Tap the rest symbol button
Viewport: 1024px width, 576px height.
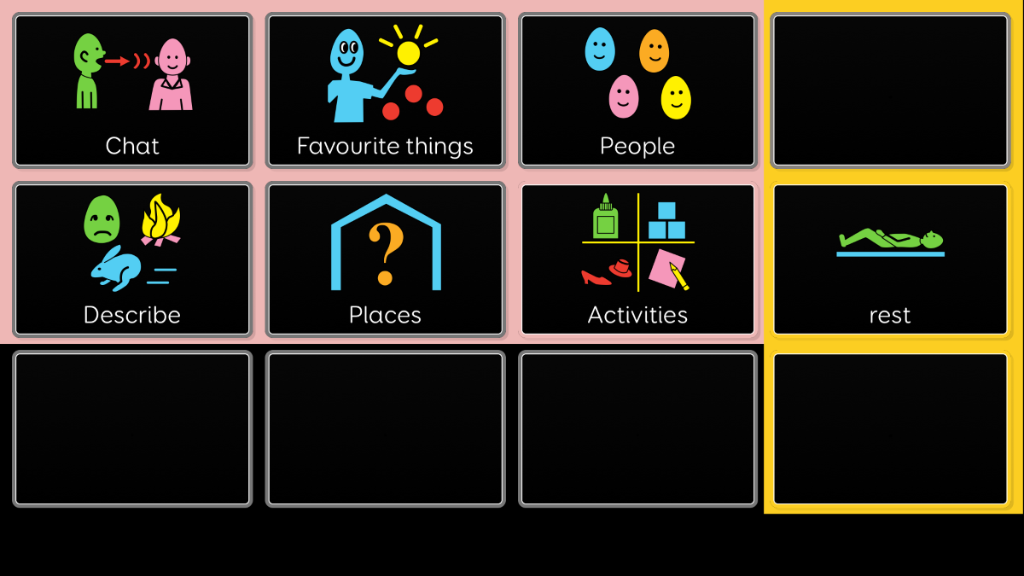click(890, 259)
